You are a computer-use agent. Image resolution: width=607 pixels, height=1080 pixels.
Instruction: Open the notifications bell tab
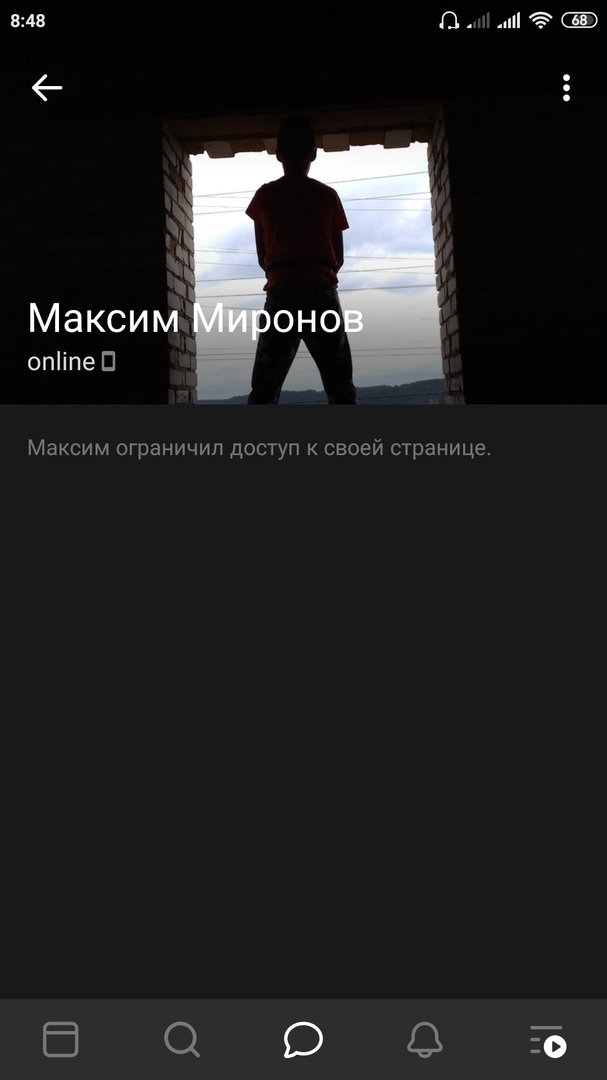[x=425, y=1040]
